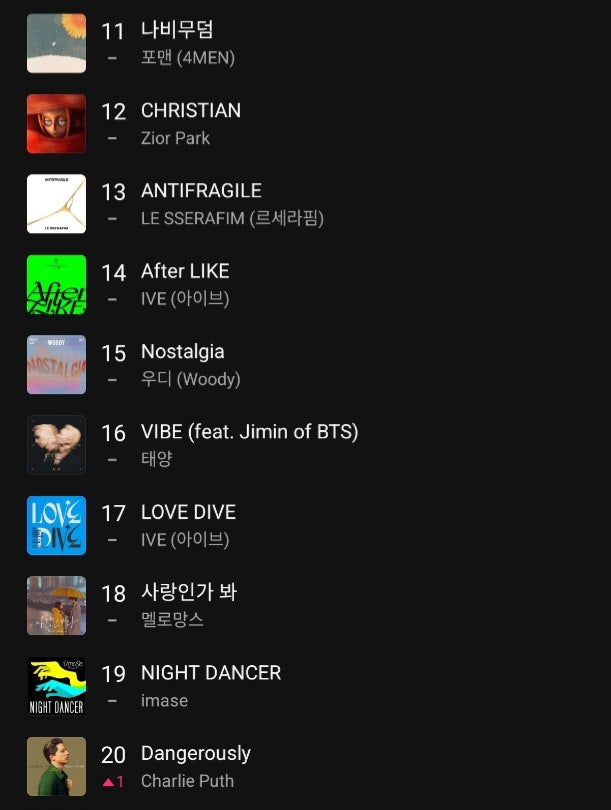
Task: Open Nostalgia by 우디 (Woody)
Action: [182, 352]
